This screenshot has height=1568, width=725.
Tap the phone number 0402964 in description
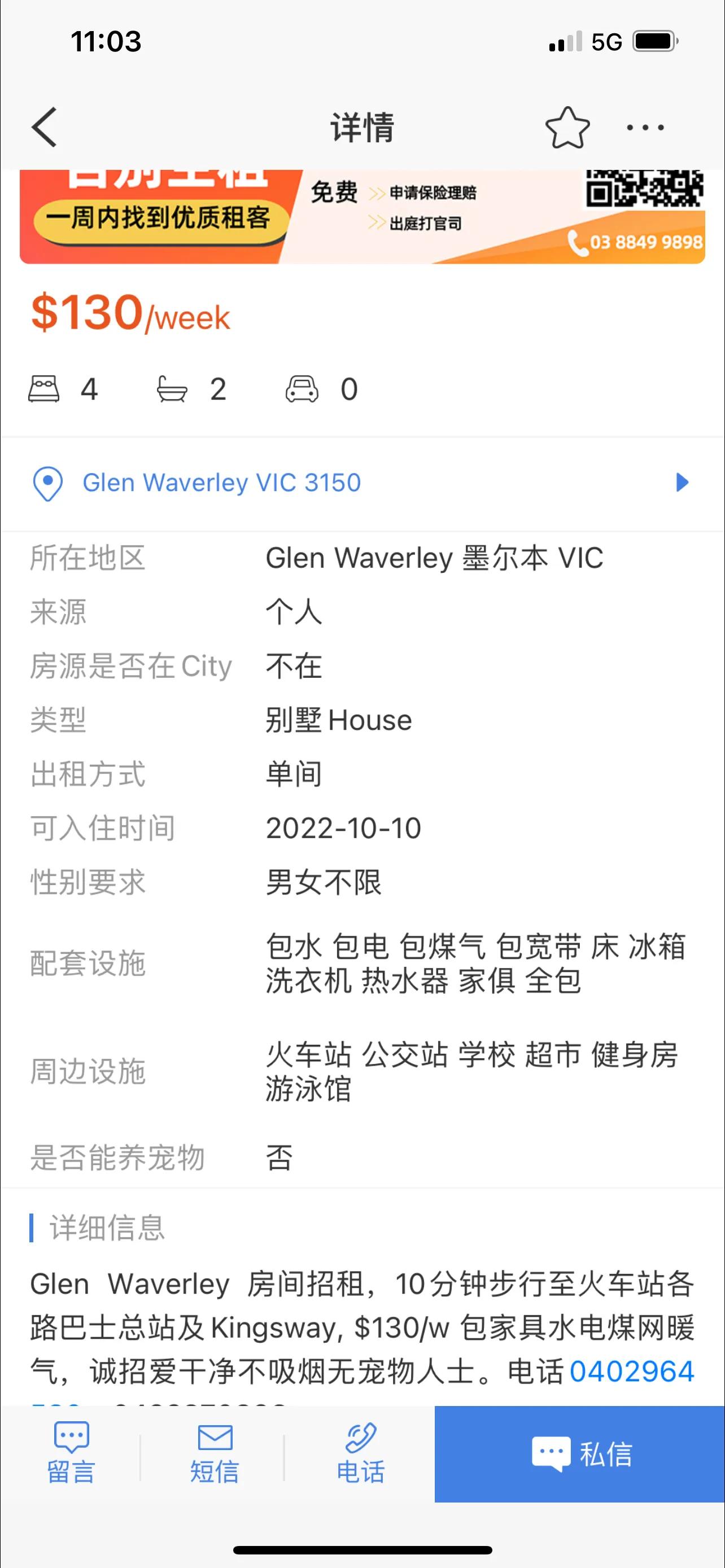coord(631,1372)
